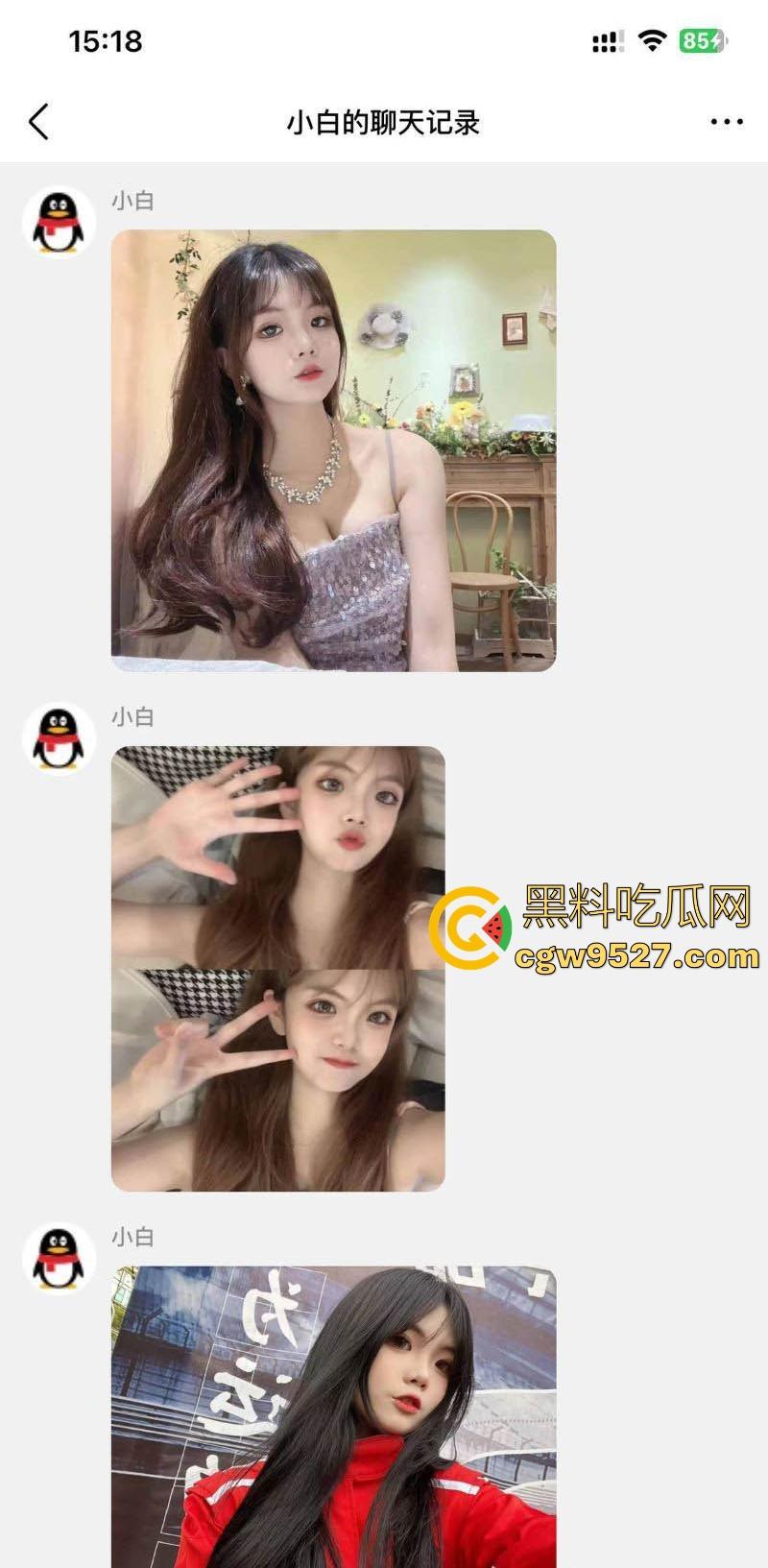Open the red jacket photo

(x=333, y=1415)
